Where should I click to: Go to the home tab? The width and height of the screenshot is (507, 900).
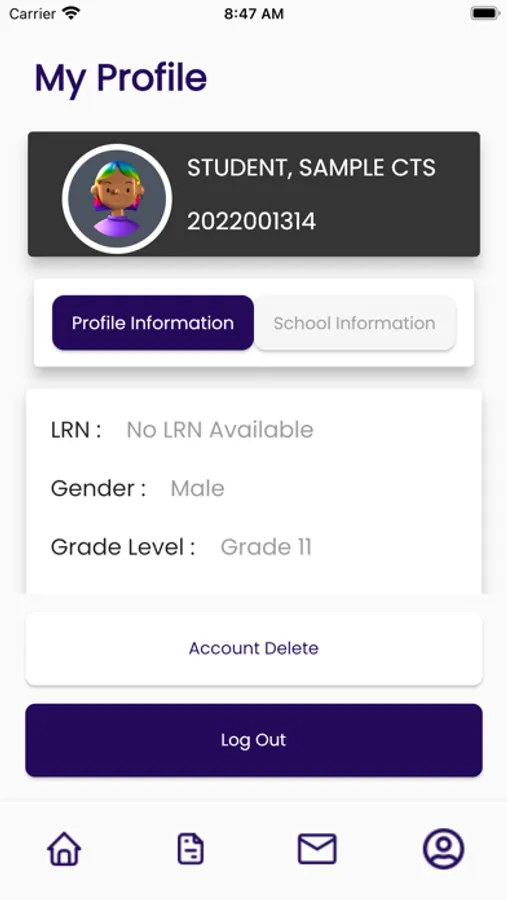pos(64,848)
